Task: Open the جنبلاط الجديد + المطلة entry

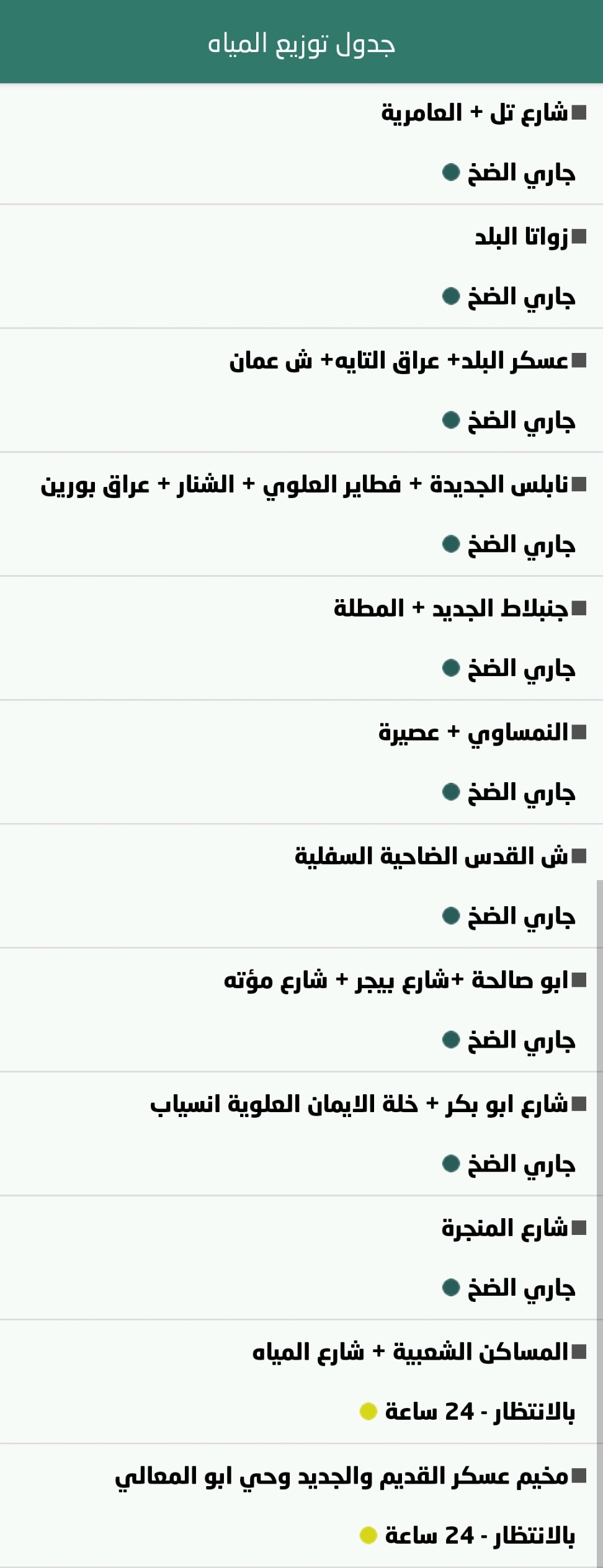Action: 450,608
